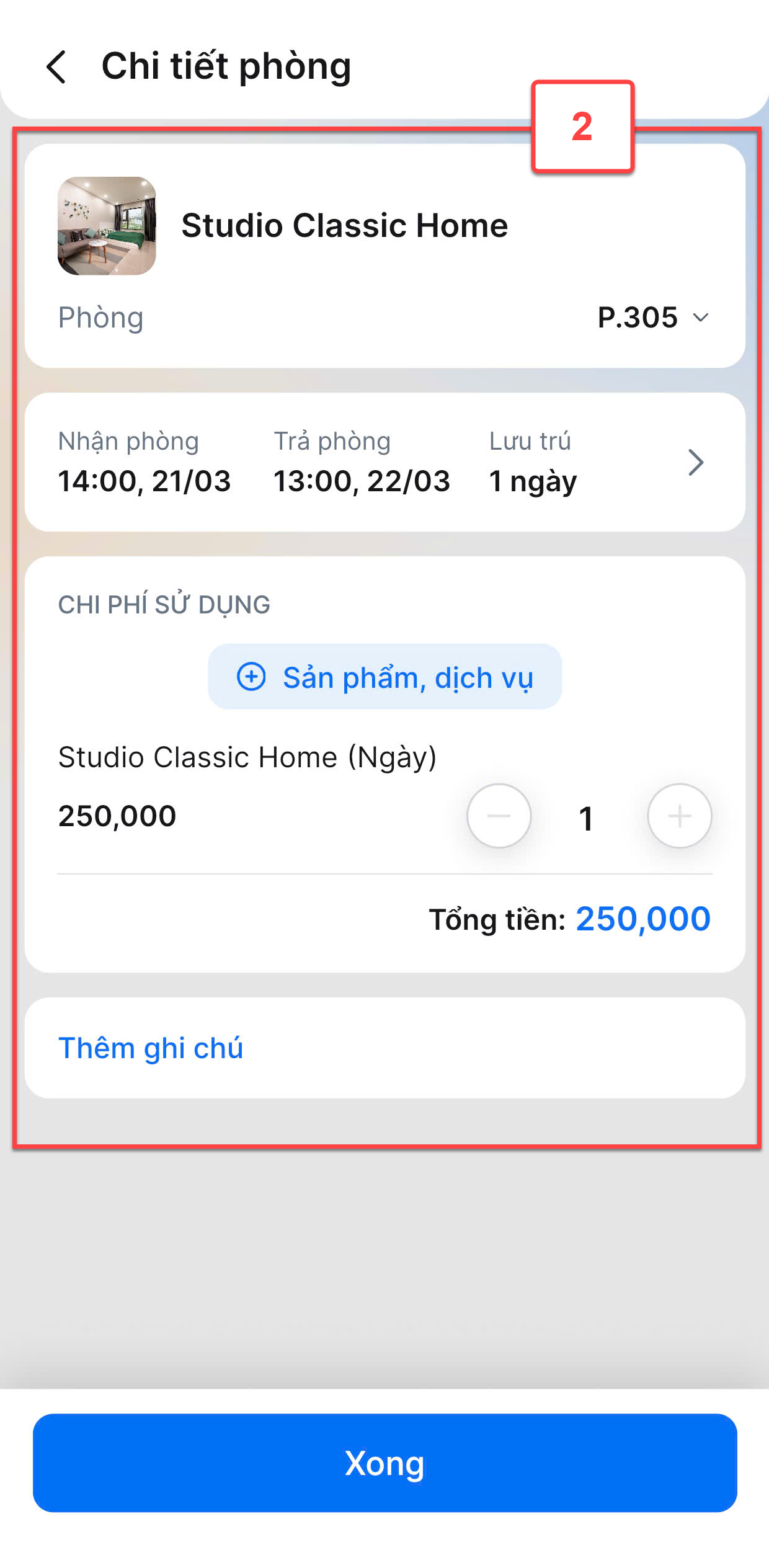Increase Studio Classic Home day quantity
Image resolution: width=769 pixels, height=1568 pixels.
(679, 816)
